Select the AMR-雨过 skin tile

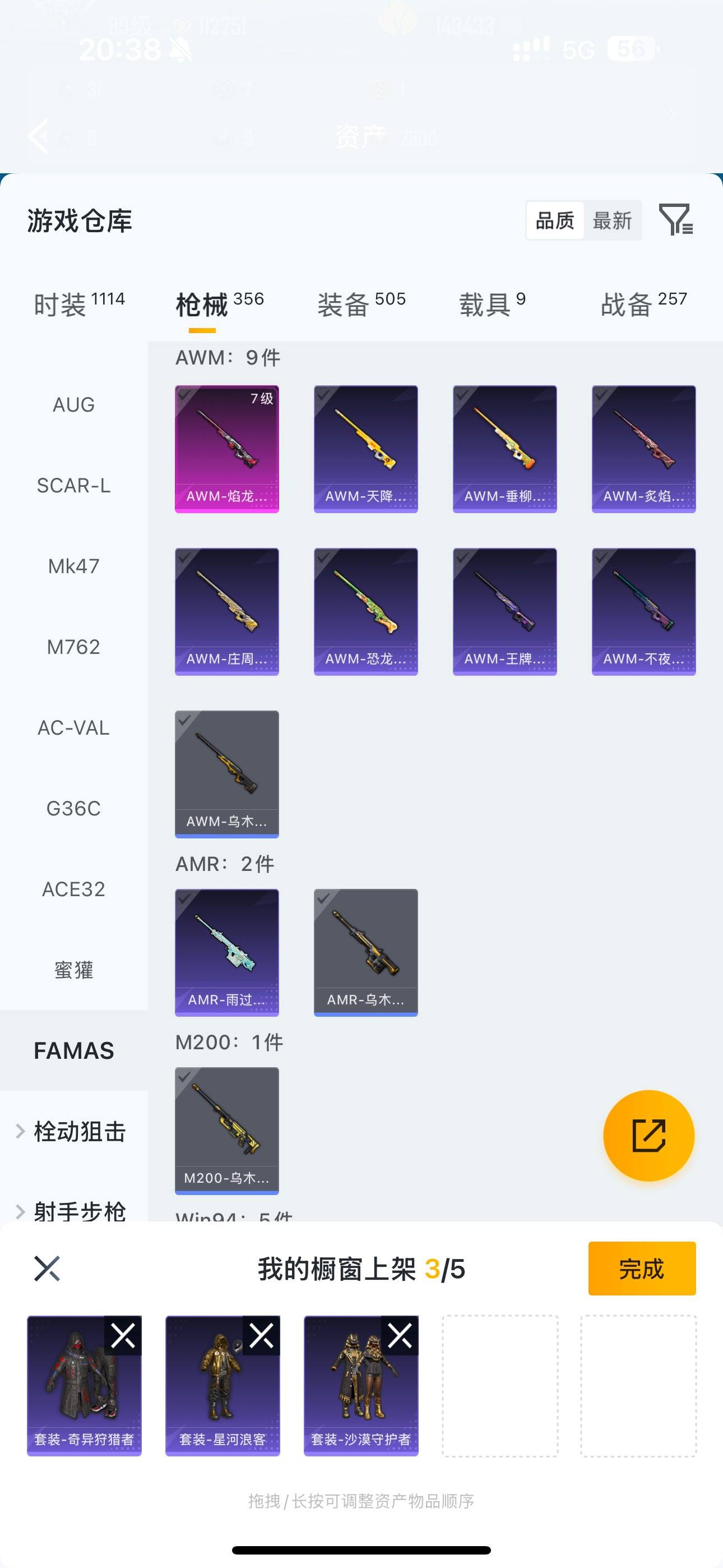click(x=227, y=952)
